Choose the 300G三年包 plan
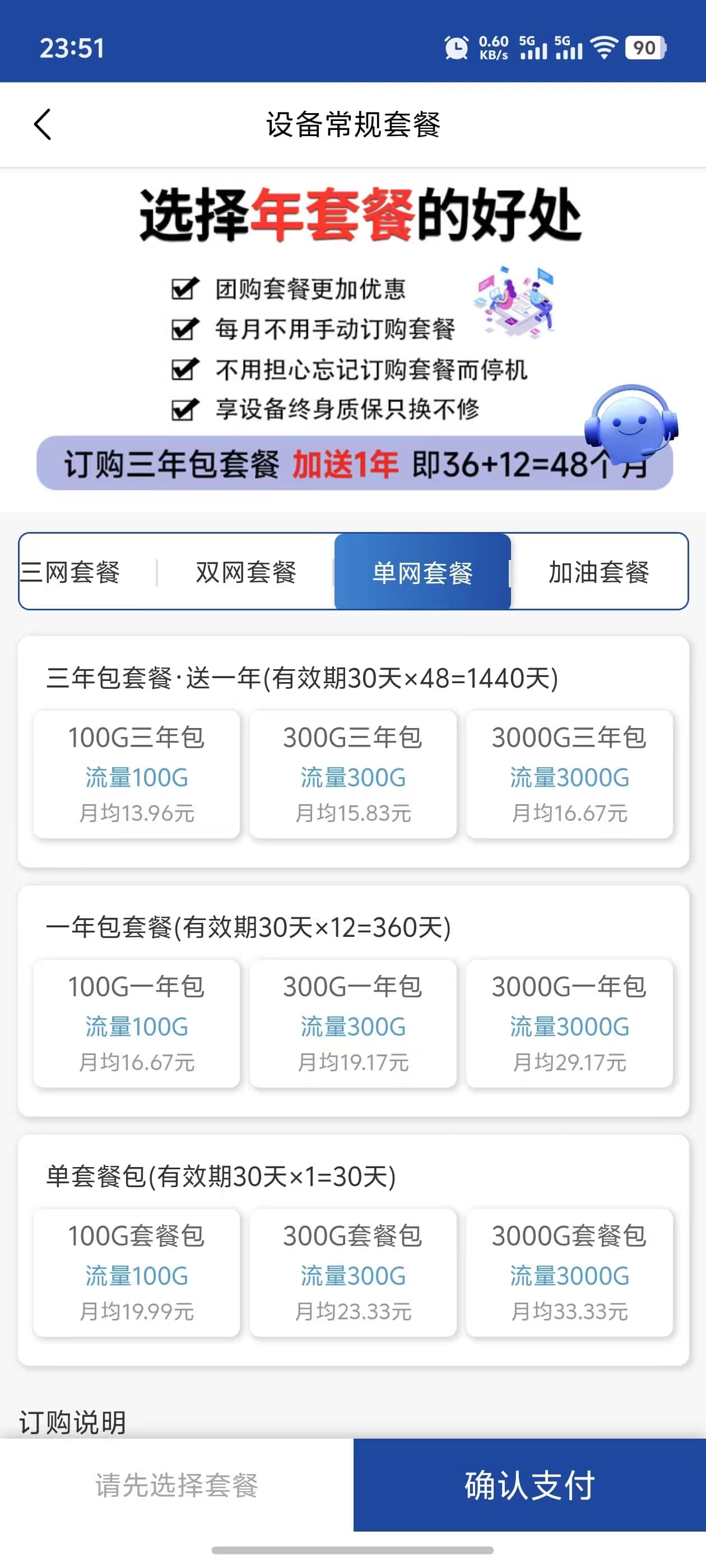This screenshot has height=1568, width=706. 352,774
